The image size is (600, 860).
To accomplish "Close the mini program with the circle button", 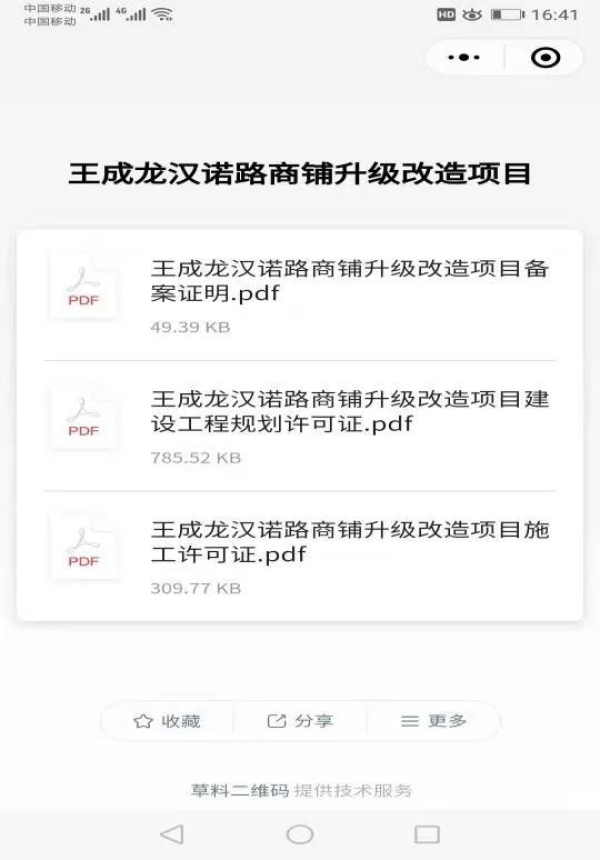I will coord(545,58).
